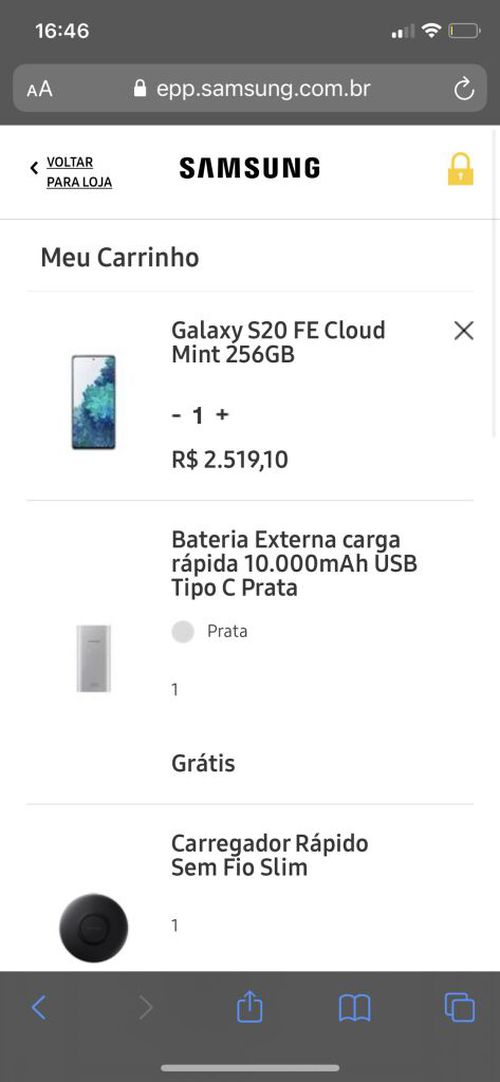Open the browser share sheet

[250, 1007]
